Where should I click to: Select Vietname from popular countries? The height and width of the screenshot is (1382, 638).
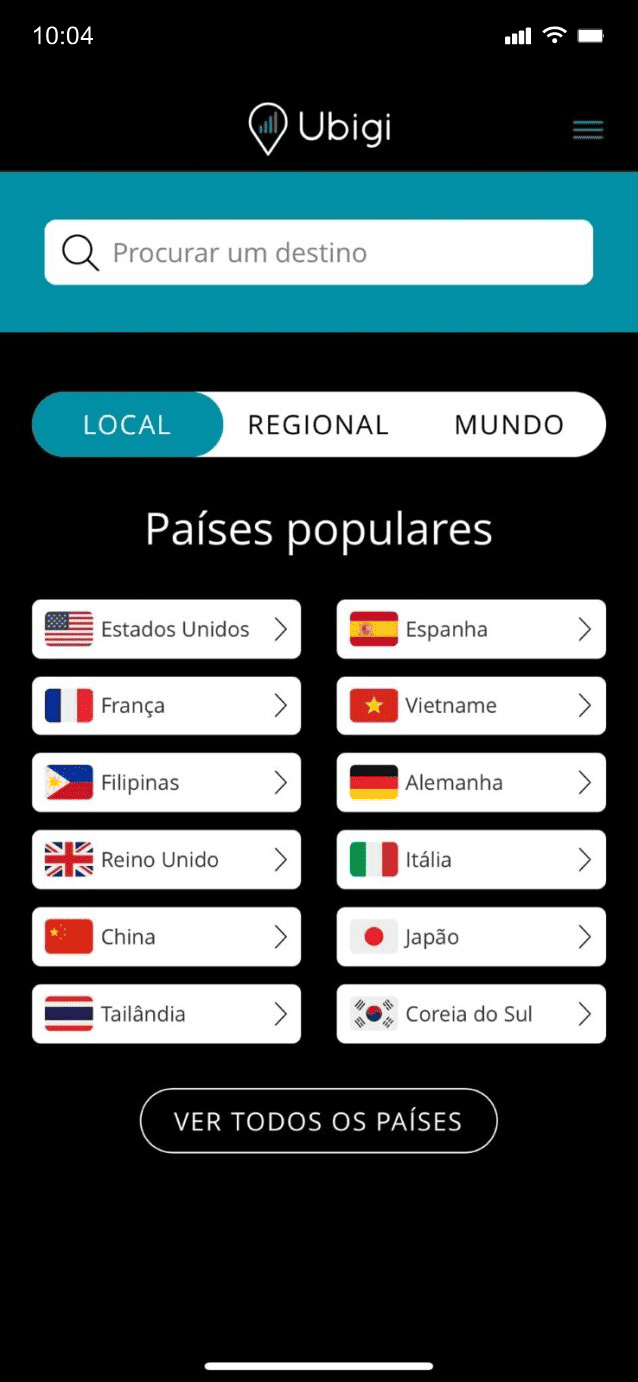(471, 706)
